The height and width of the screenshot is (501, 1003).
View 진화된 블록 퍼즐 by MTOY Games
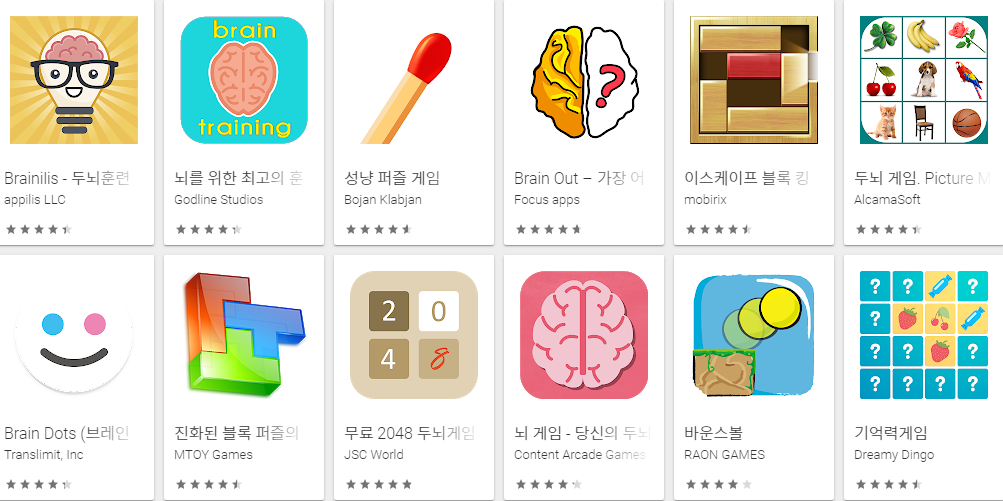coord(243,336)
